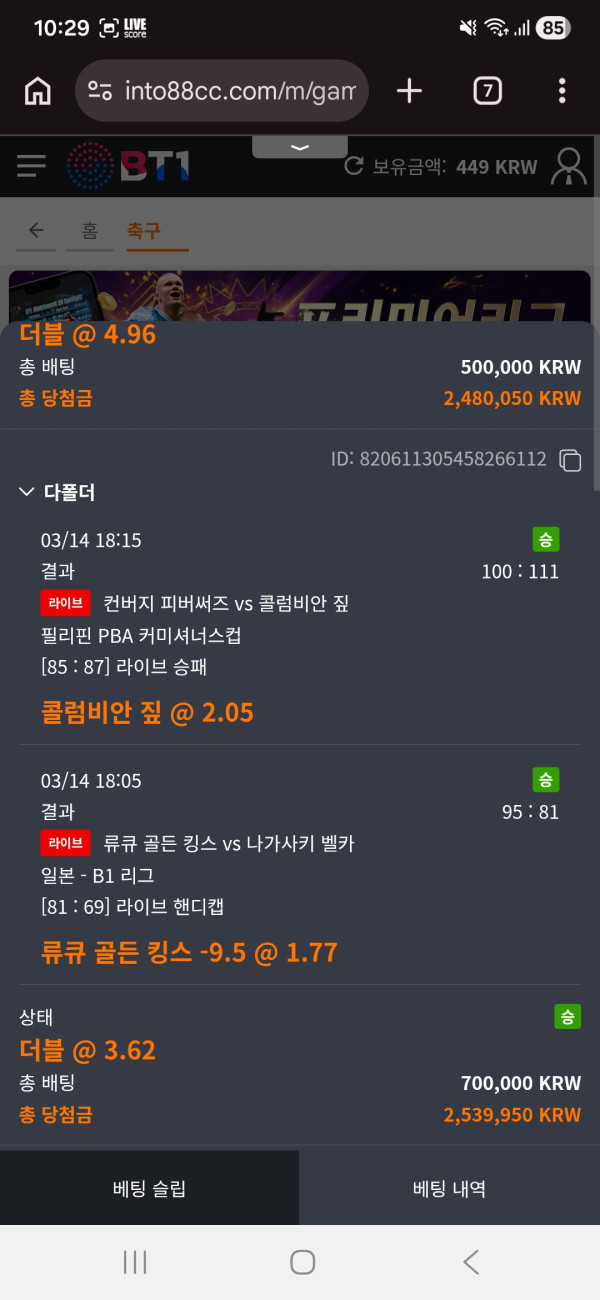Switch to the 베팅 내역 tab
This screenshot has width=600, height=1300.
tap(449, 1189)
